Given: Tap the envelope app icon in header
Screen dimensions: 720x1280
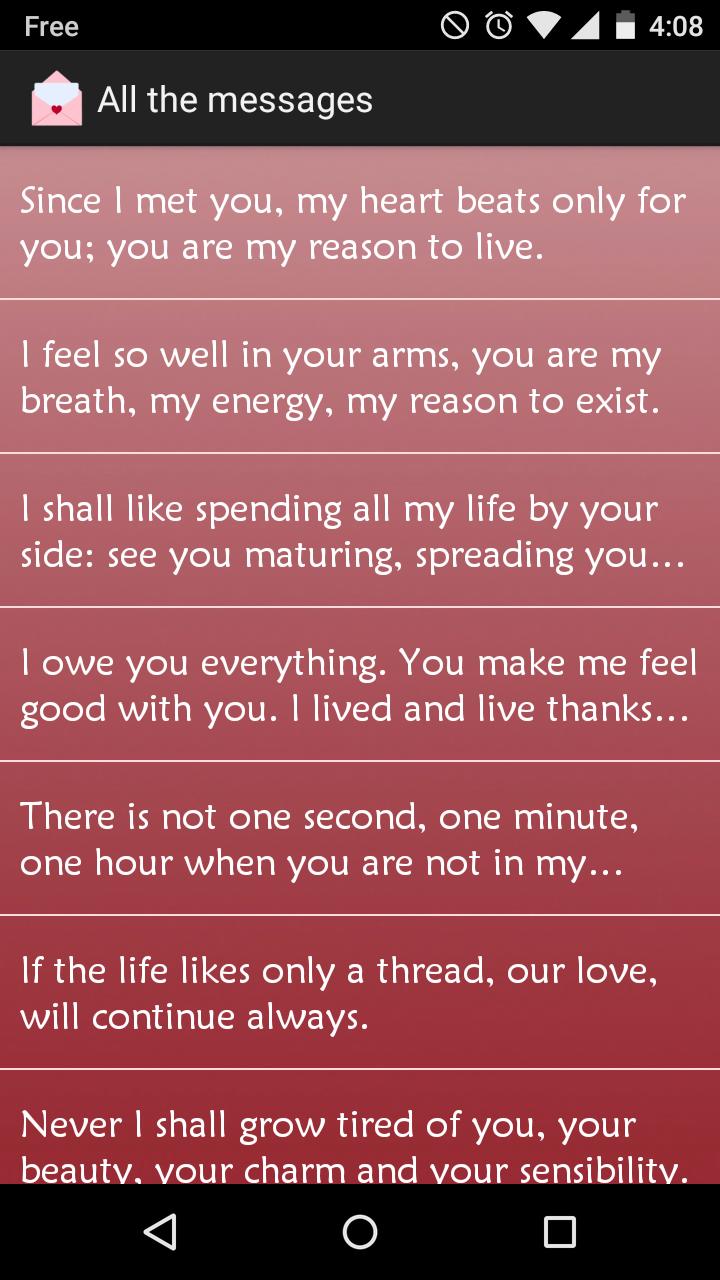Looking at the screenshot, I should click(x=57, y=99).
